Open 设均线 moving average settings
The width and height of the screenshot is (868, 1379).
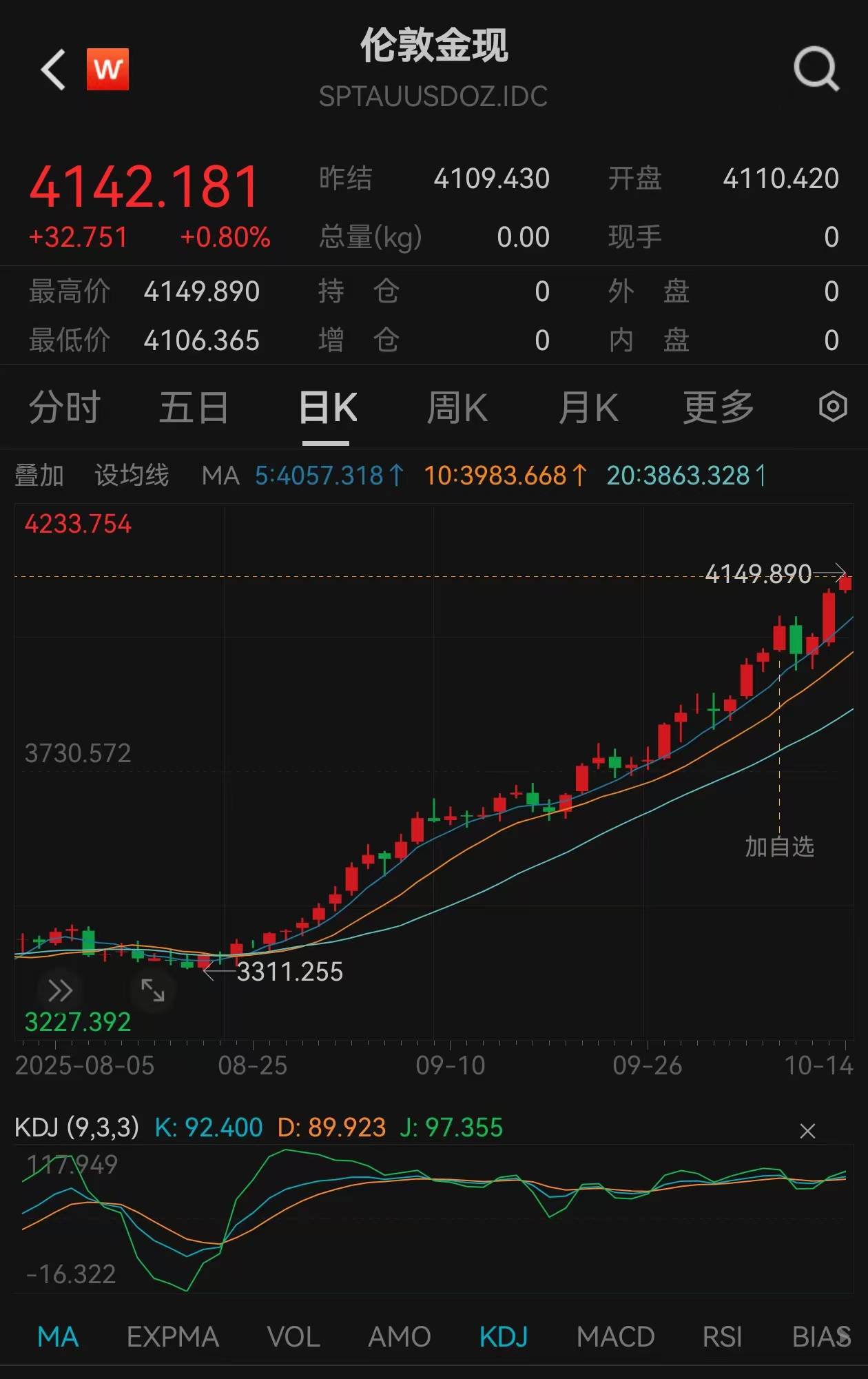[x=132, y=476]
